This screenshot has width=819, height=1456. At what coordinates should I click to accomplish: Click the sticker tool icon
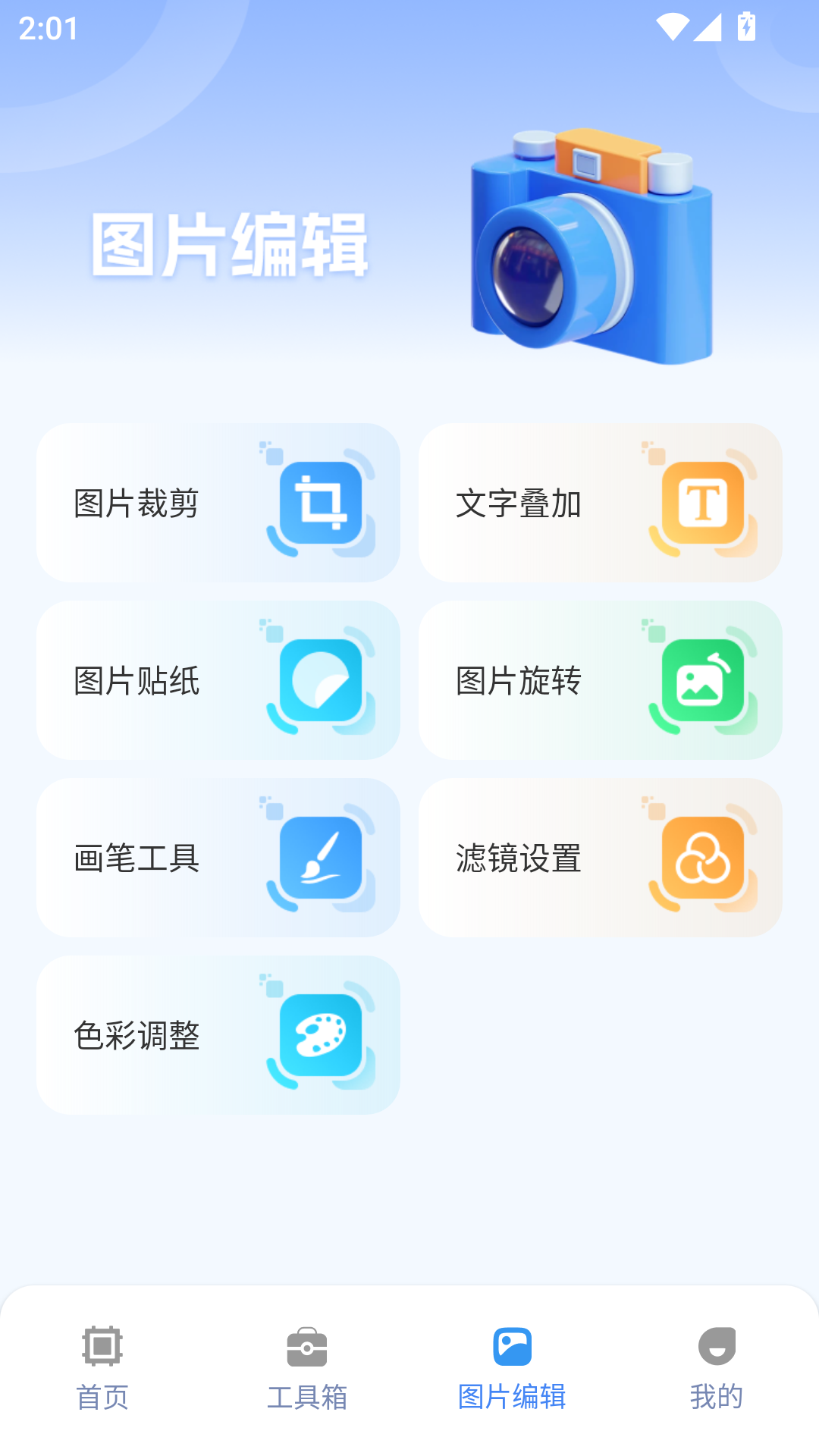click(322, 679)
